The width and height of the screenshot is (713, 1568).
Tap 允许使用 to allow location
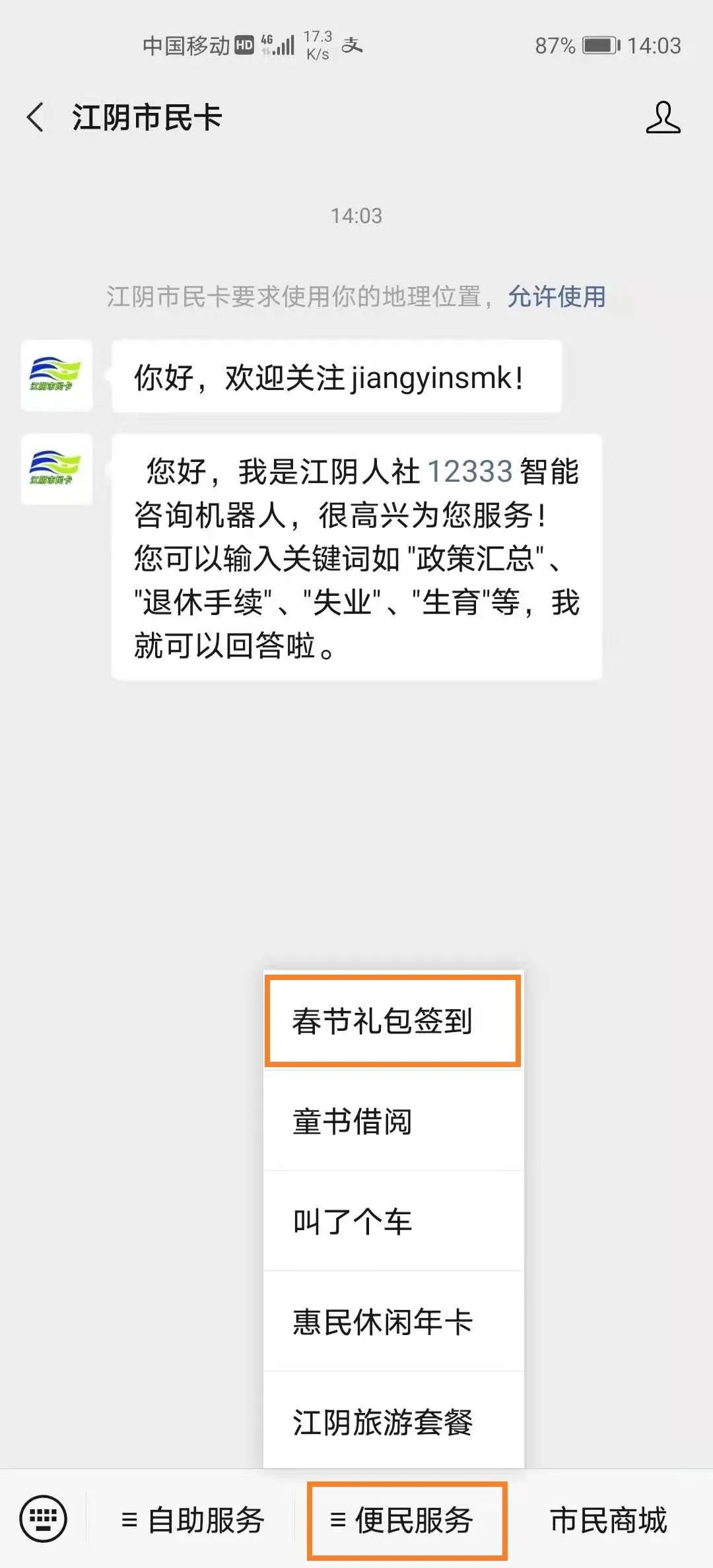[557, 297]
